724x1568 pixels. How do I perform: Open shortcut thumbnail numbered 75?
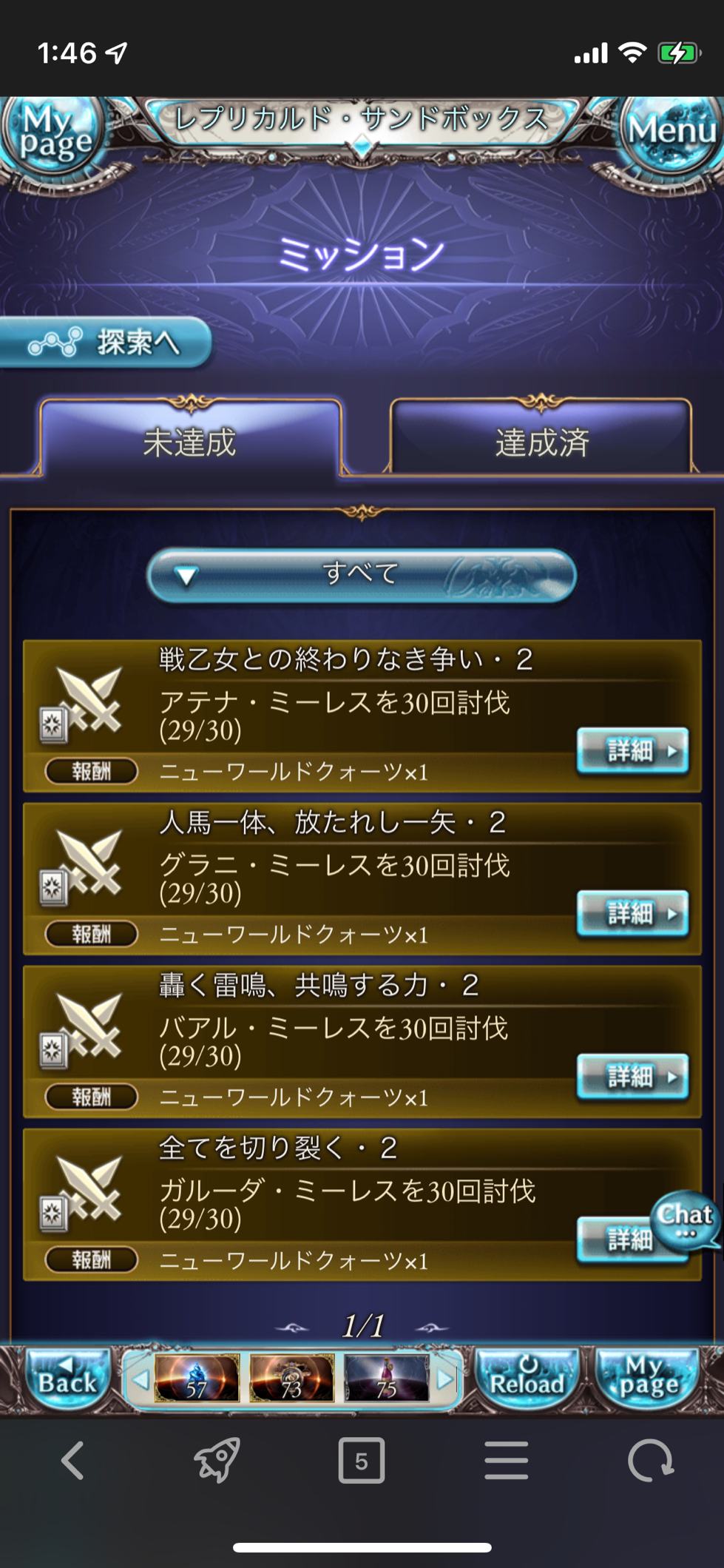click(386, 1379)
